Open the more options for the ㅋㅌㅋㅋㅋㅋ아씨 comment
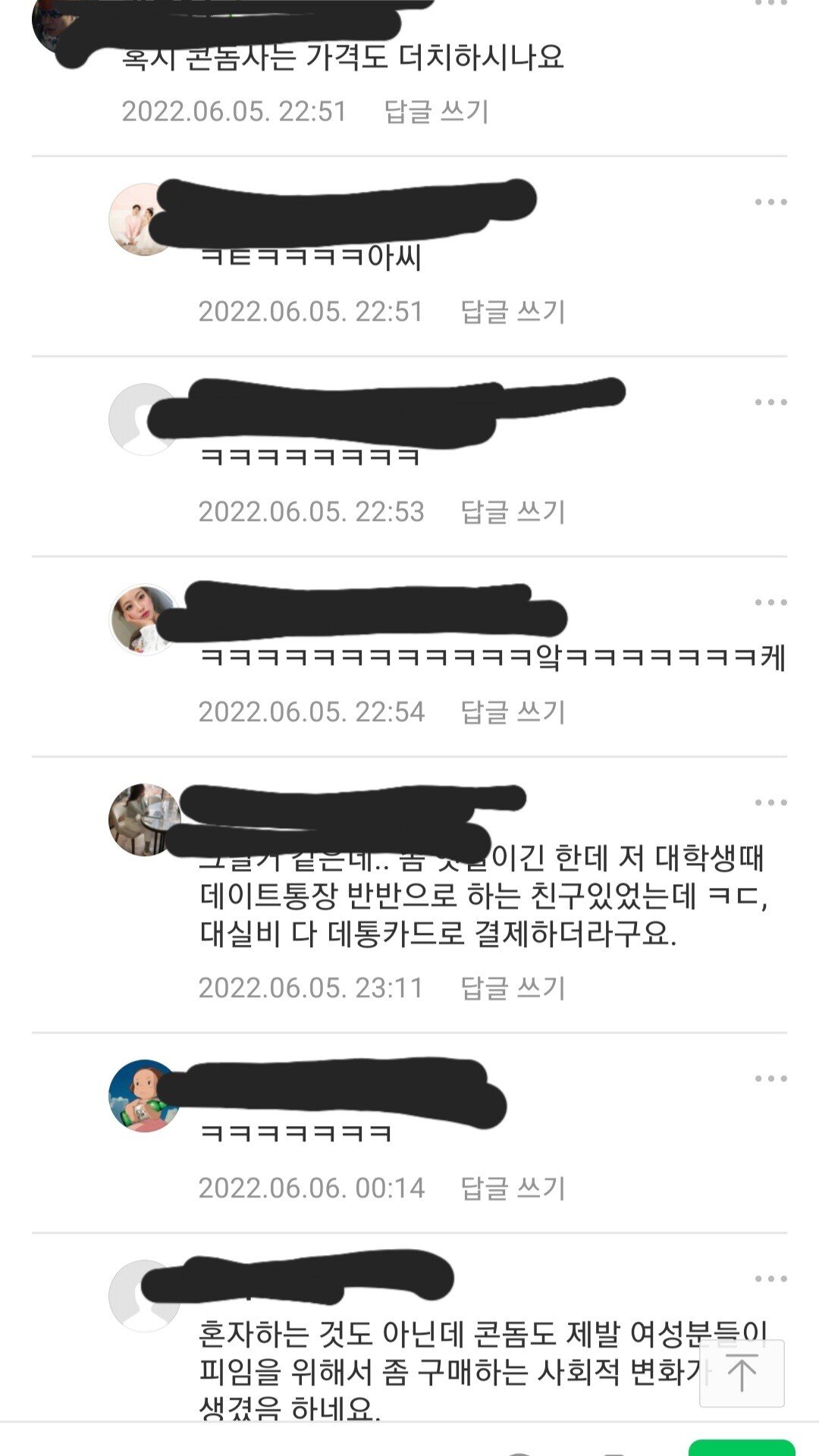The image size is (819, 1456). (770, 202)
